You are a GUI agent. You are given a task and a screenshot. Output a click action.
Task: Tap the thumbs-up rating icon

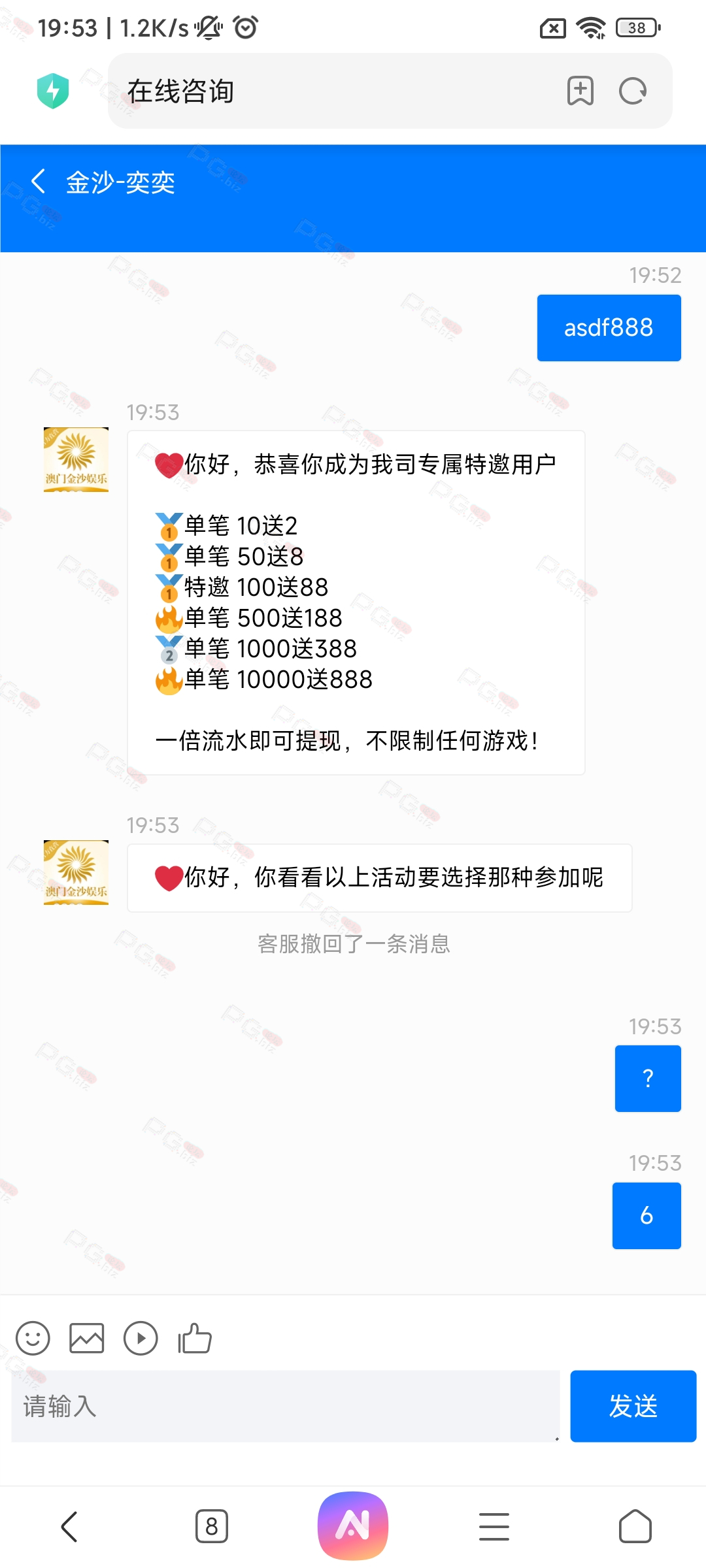coord(195,1338)
